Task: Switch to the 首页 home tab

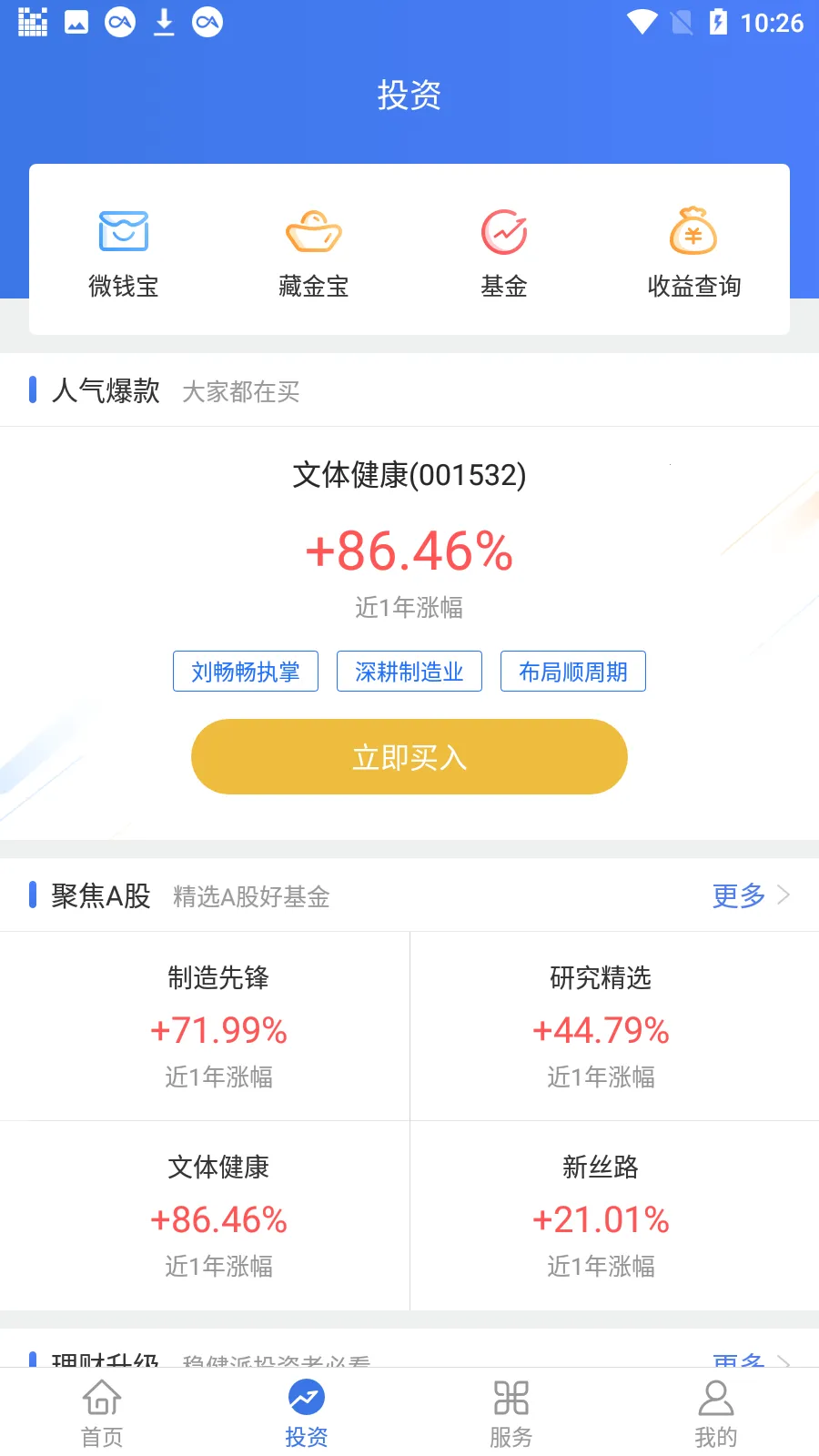Action: pyautogui.click(x=102, y=1412)
